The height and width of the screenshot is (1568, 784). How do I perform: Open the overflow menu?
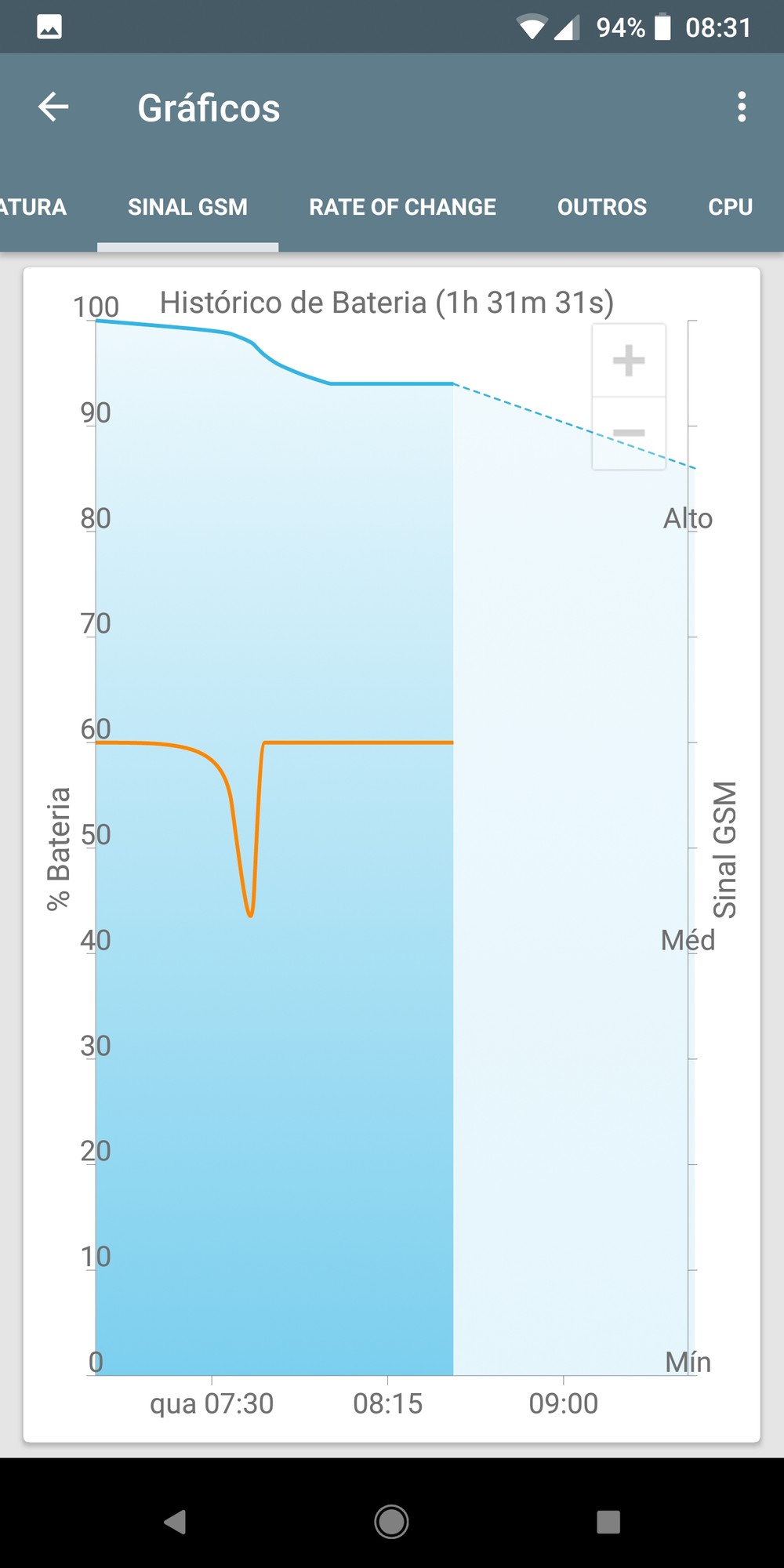[741, 107]
